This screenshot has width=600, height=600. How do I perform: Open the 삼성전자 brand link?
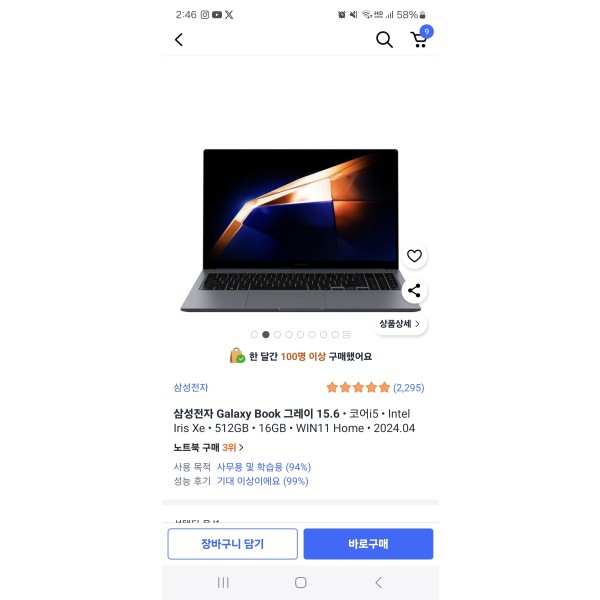[191, 388]
